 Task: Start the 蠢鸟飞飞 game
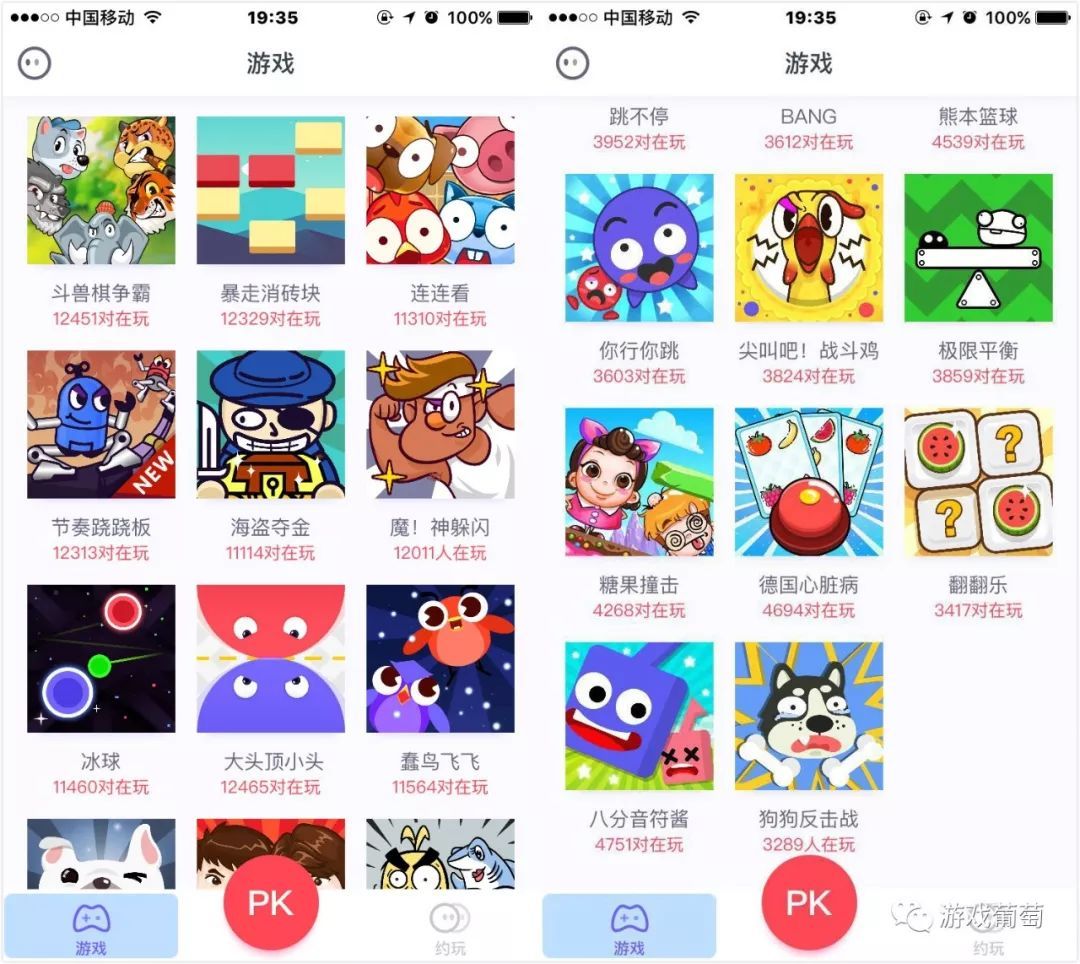click(x=440, y=658)
